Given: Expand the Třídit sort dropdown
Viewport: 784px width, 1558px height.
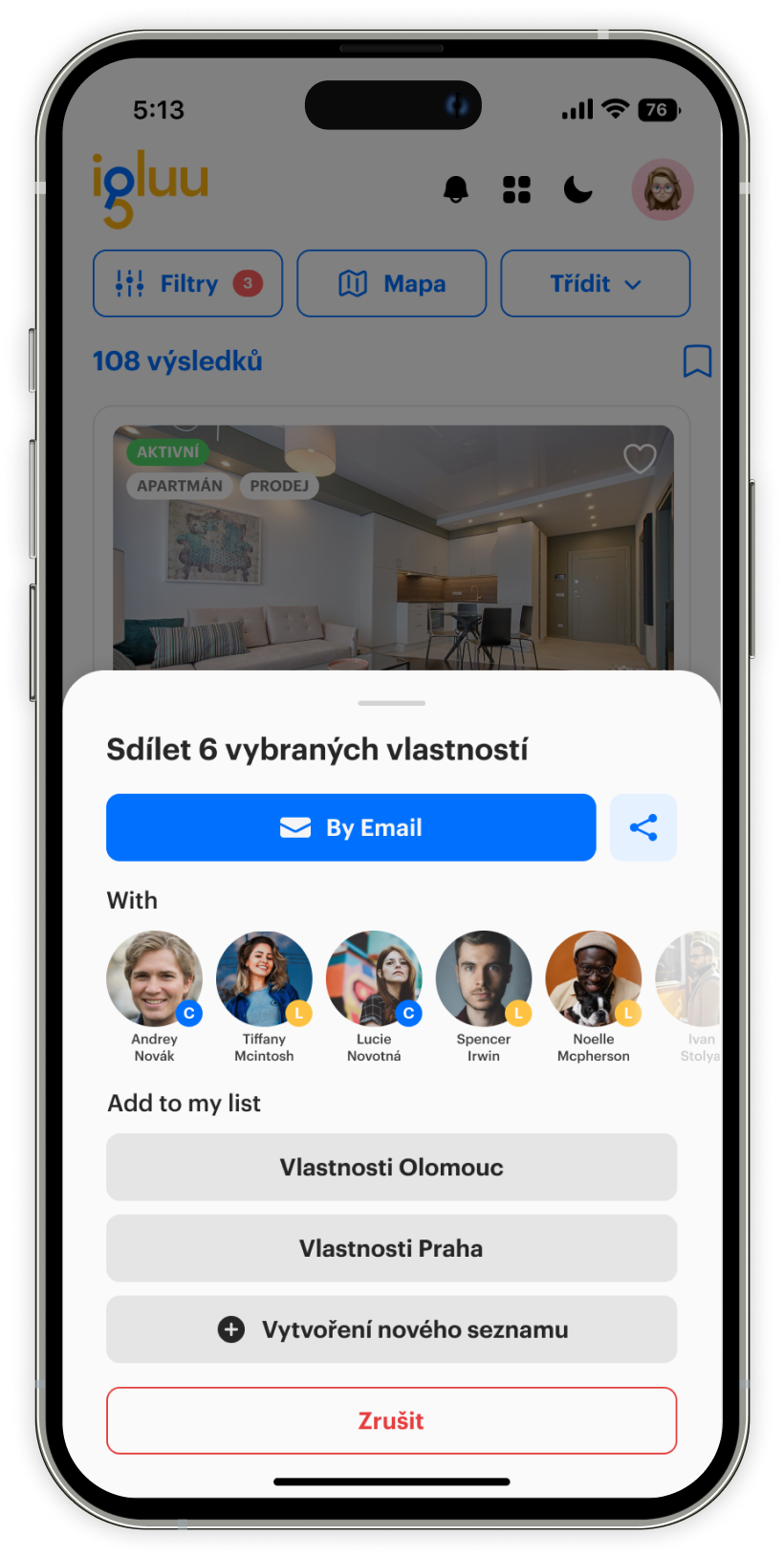Looking at the screenshot, I should [595, 283].
